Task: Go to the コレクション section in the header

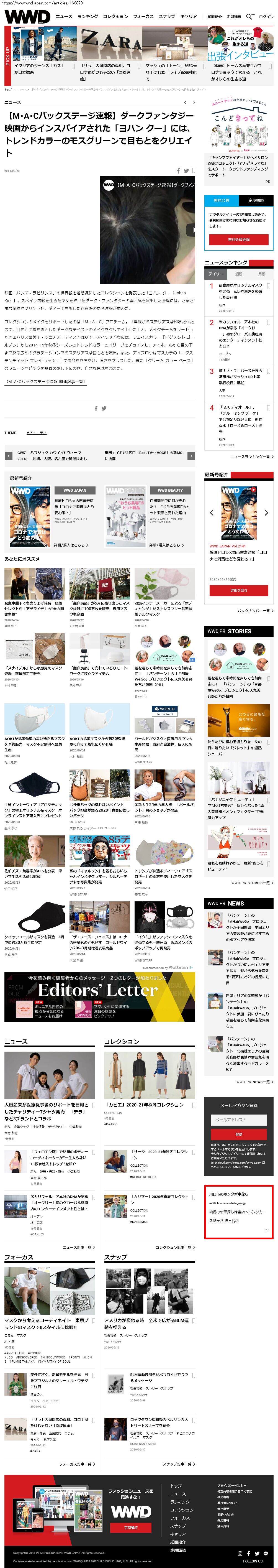Action: [x=115, y=16]
